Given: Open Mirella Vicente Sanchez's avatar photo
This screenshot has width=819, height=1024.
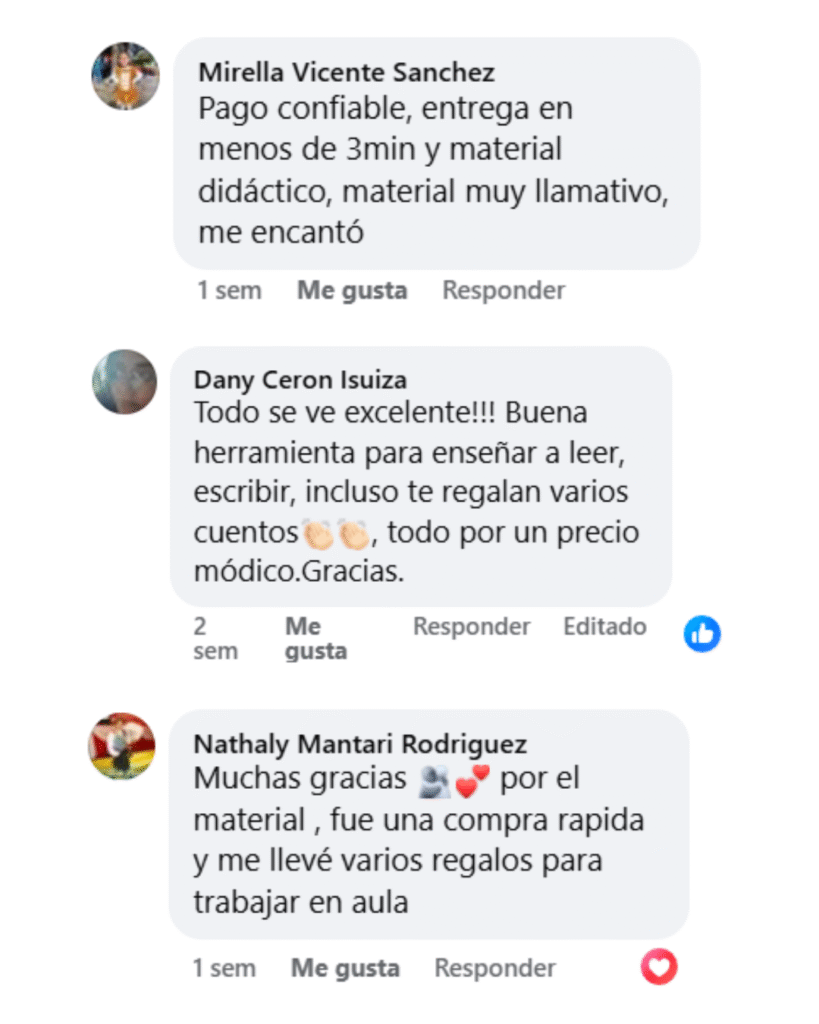Looking at the screenshot, I should pyautogui.click(x=125, y=76).
